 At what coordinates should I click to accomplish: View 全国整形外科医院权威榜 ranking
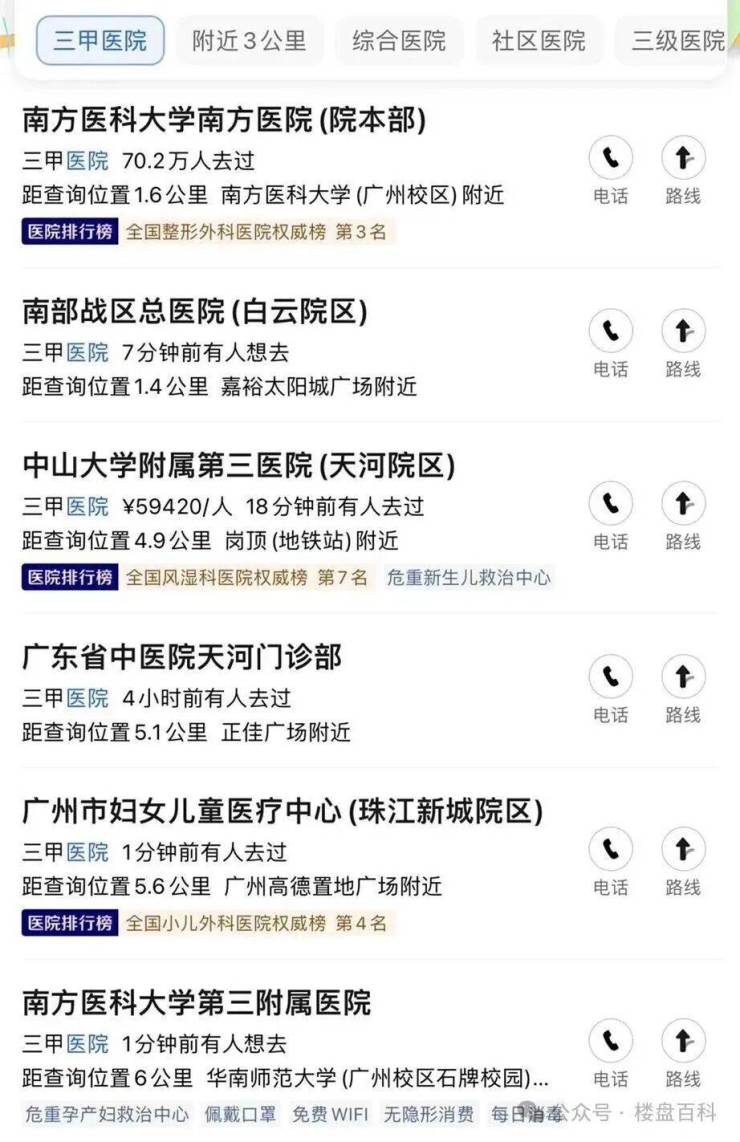point(255,232)
